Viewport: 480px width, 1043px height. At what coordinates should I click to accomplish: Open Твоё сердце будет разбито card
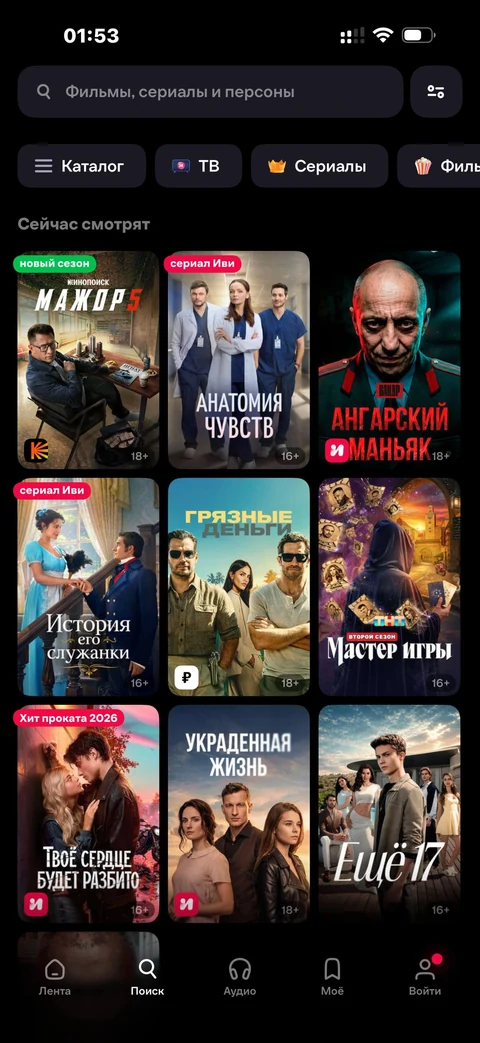88,814
